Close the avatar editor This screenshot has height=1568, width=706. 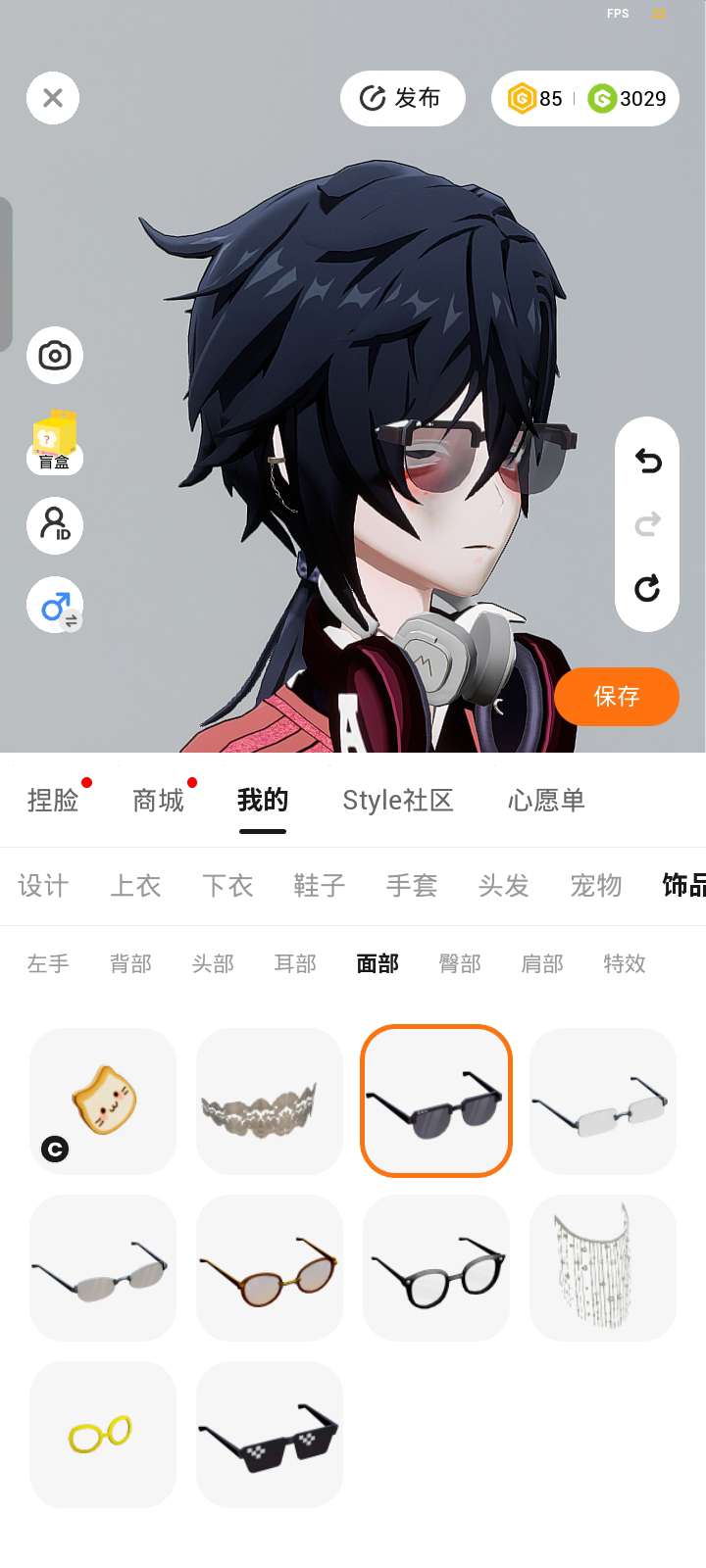pos(53,98)
